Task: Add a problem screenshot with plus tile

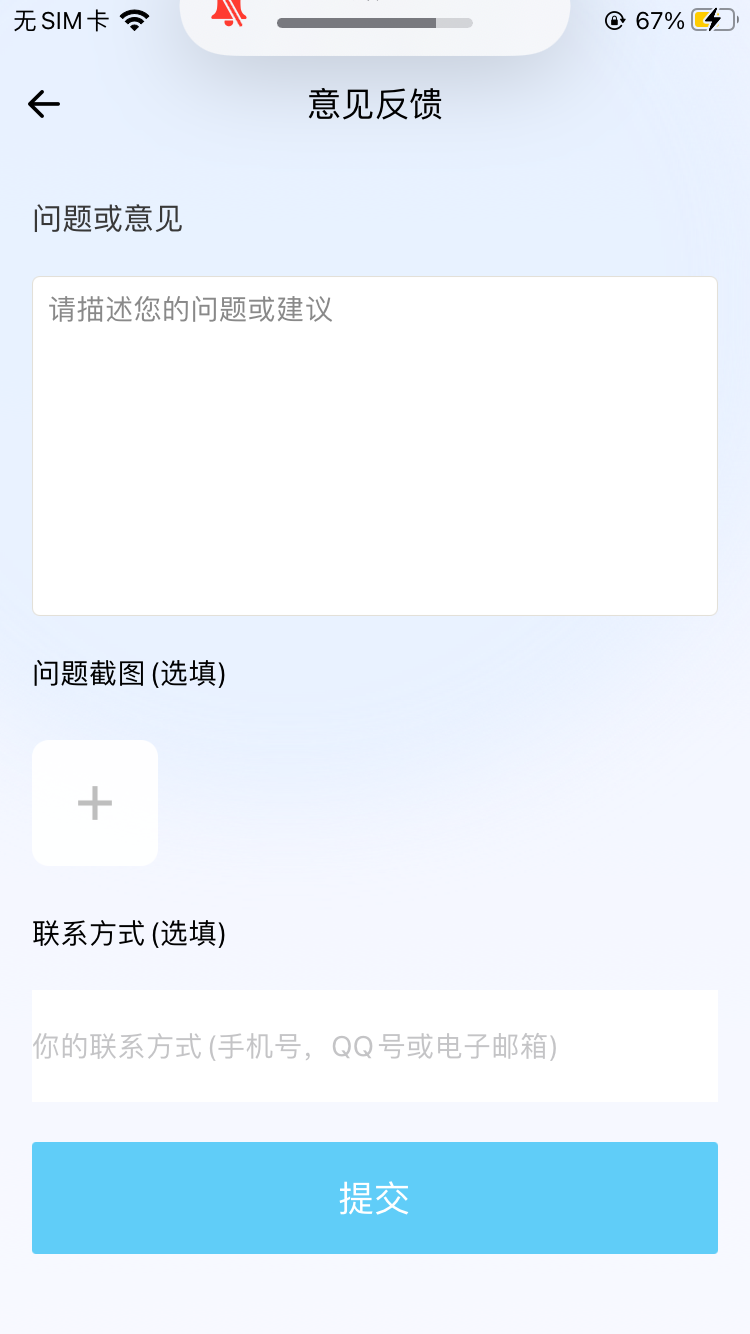Action: point(95,803)
